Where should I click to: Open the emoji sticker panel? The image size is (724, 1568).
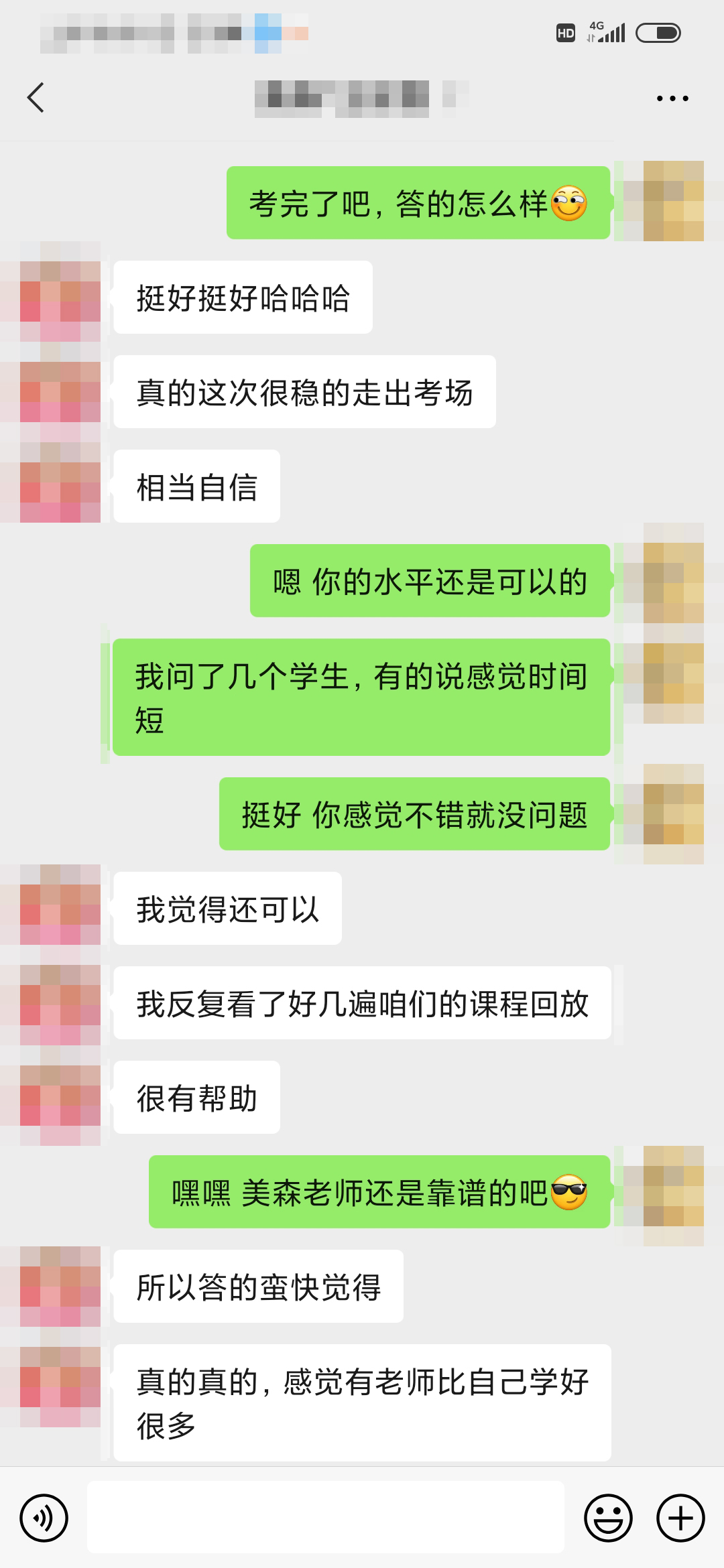608,1518
